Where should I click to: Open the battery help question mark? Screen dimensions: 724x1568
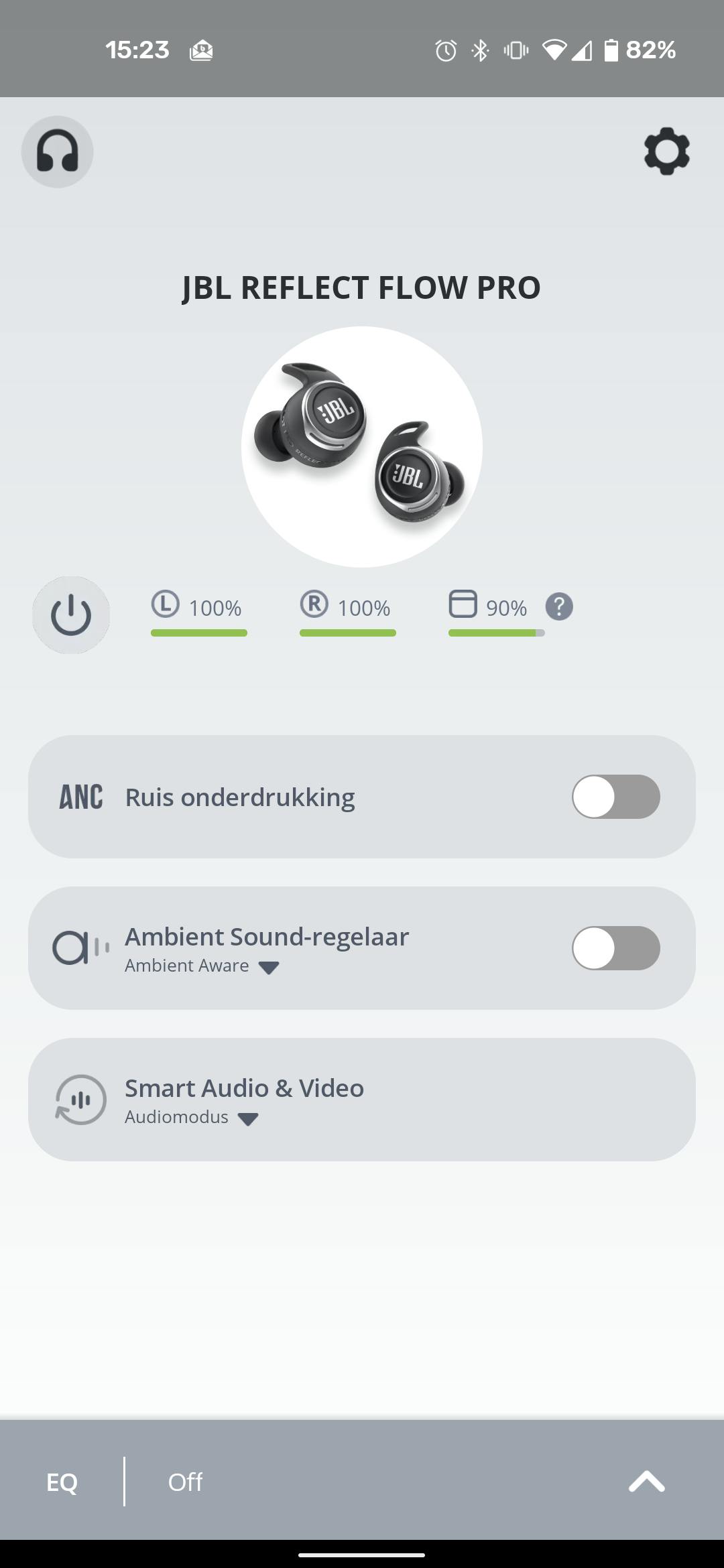(x=559, y=607)
